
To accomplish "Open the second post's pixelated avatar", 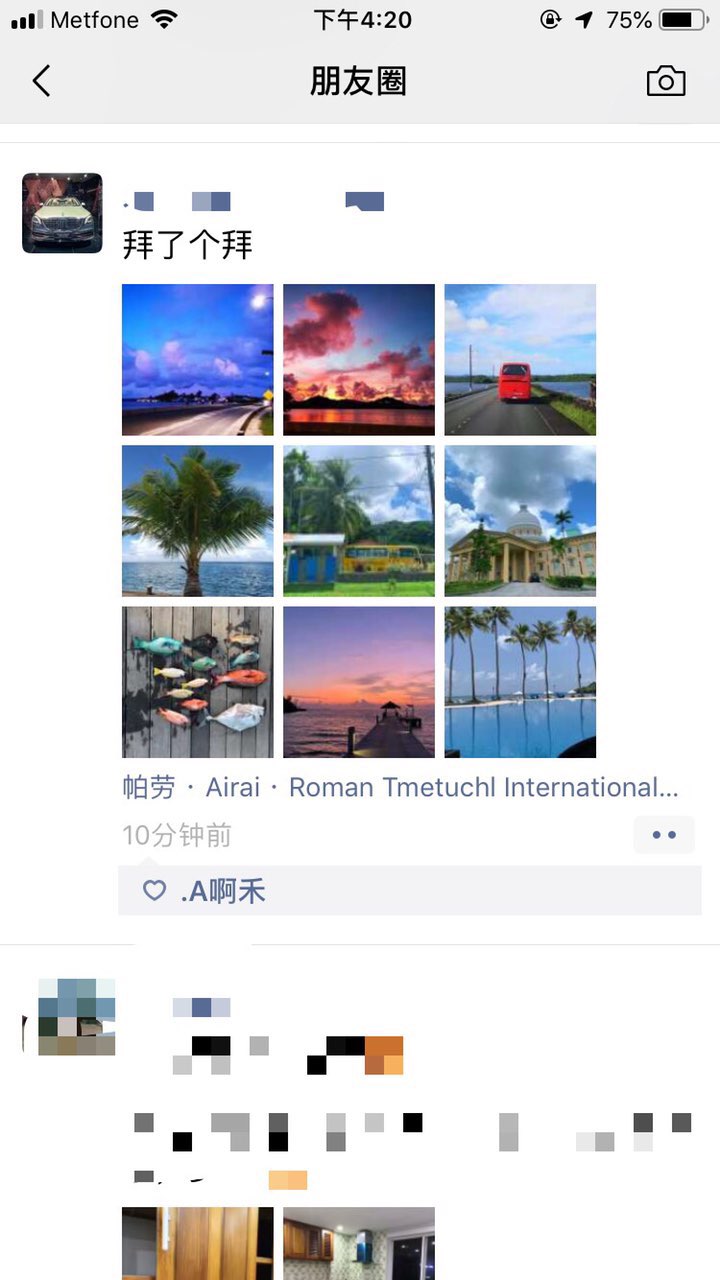I will click(70, 1017).
